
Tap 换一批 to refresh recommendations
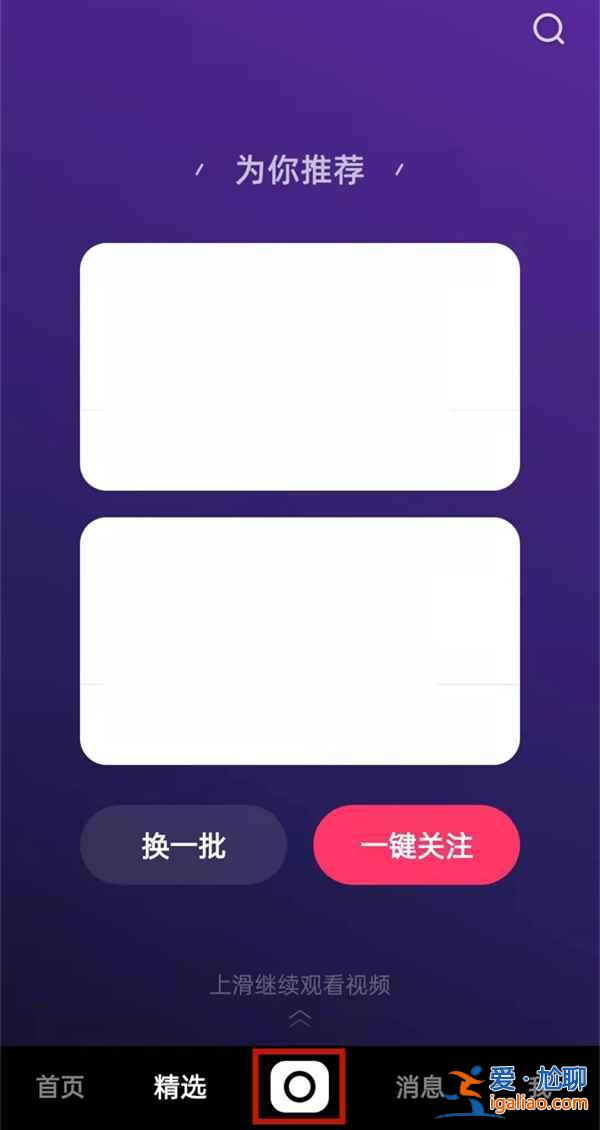[183, 845]
